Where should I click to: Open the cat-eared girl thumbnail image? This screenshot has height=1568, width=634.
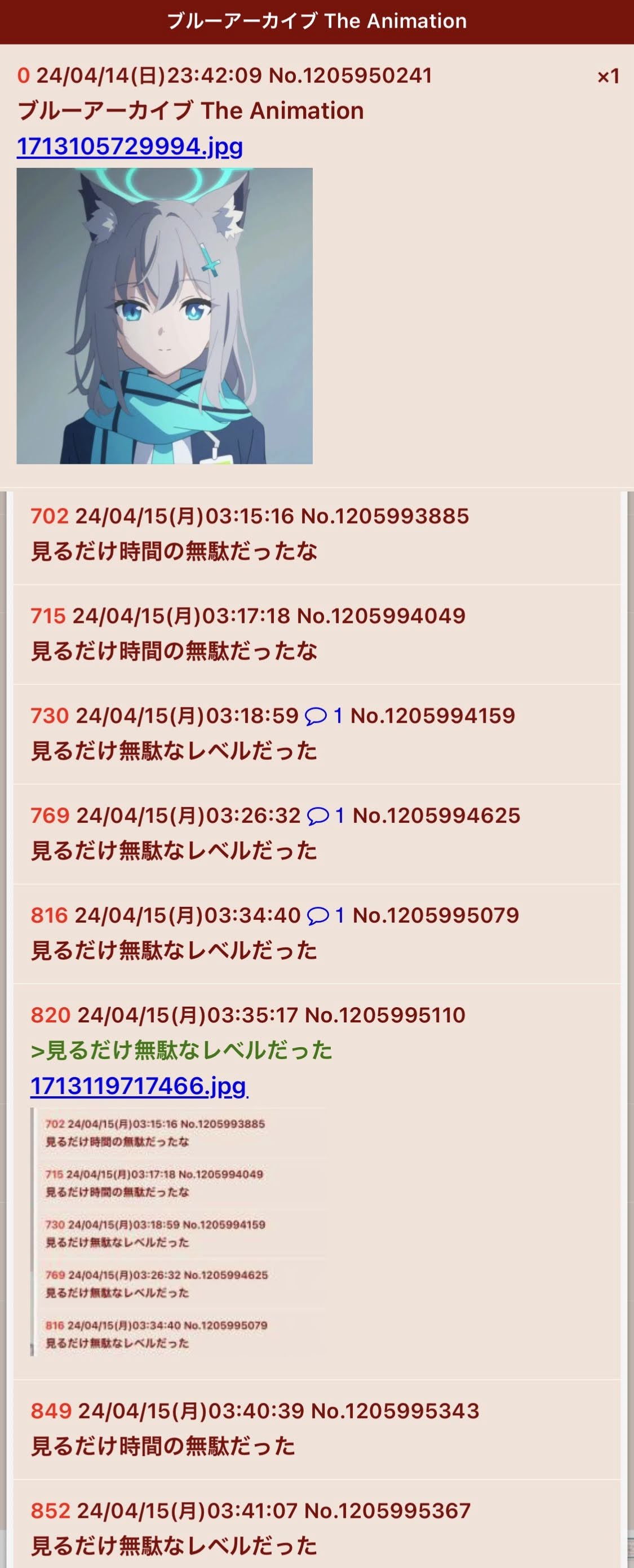(165, 316)
